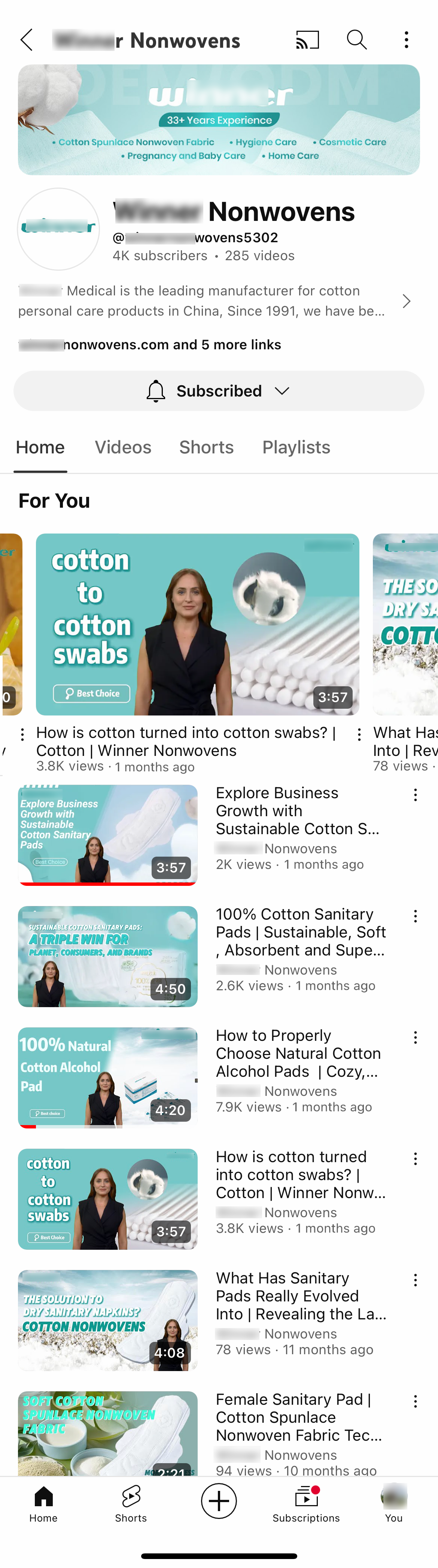Open Explore Business Growth sanitary pads video
Screen dimensions: 438x1568
coord(108,835)
